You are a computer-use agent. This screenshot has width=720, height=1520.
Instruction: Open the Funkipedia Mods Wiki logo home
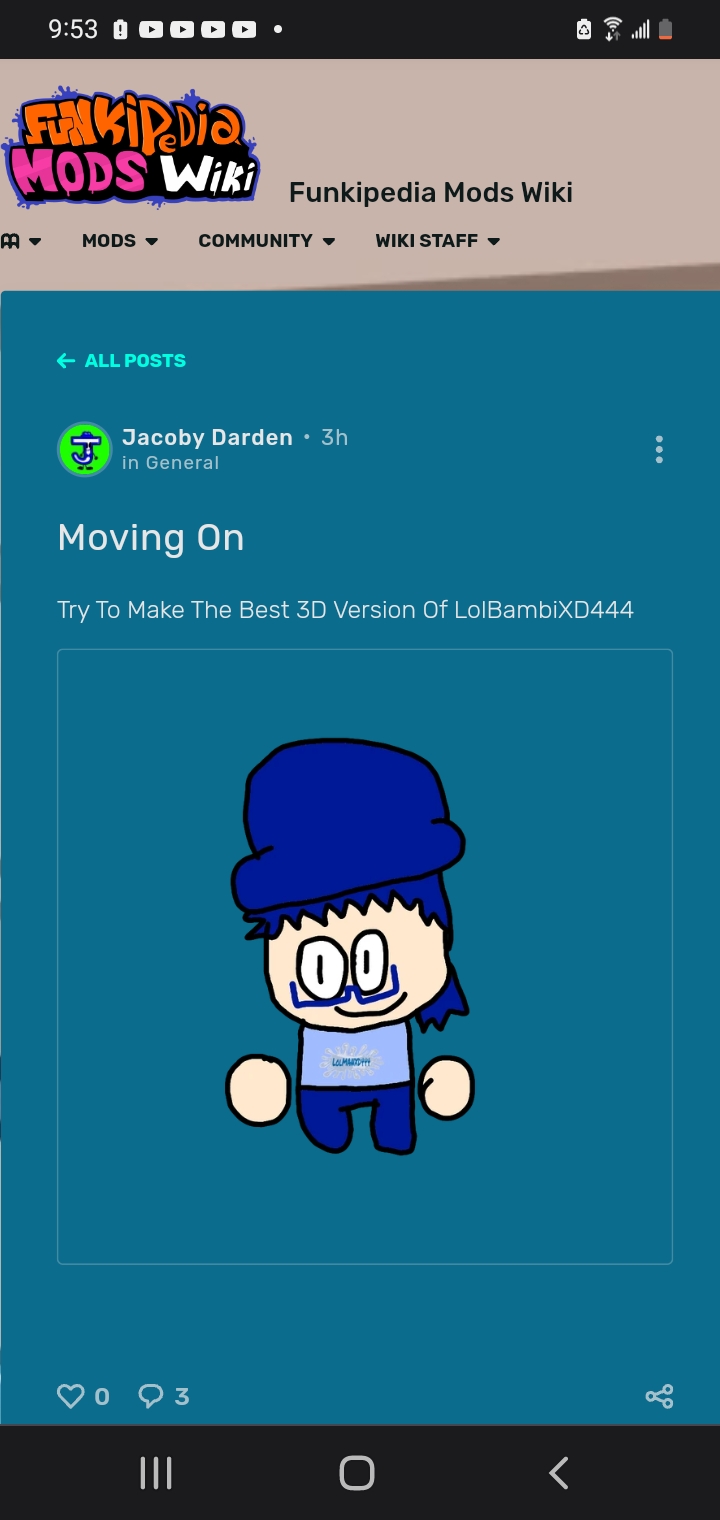pos(131,148)
